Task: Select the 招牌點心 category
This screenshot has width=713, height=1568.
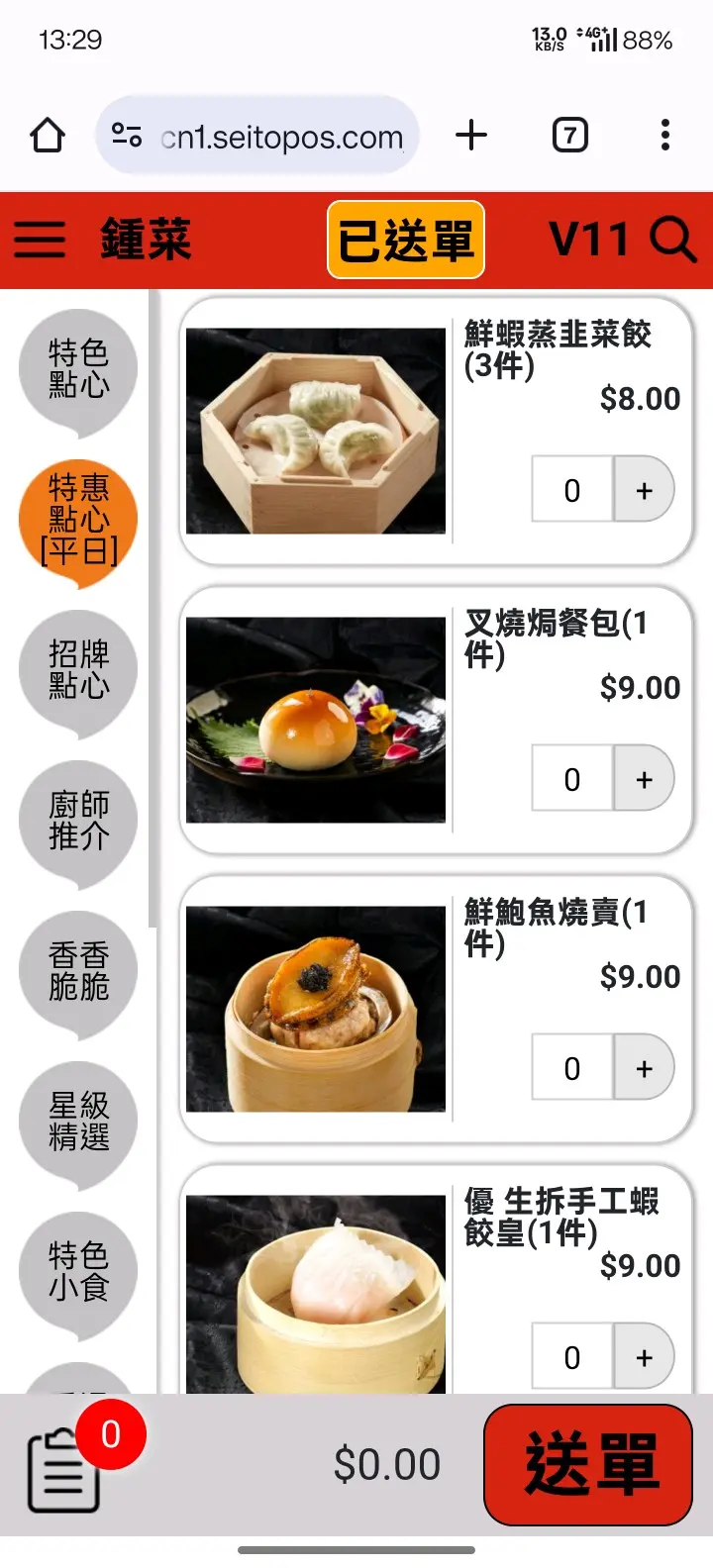Action: coord(78,669)
